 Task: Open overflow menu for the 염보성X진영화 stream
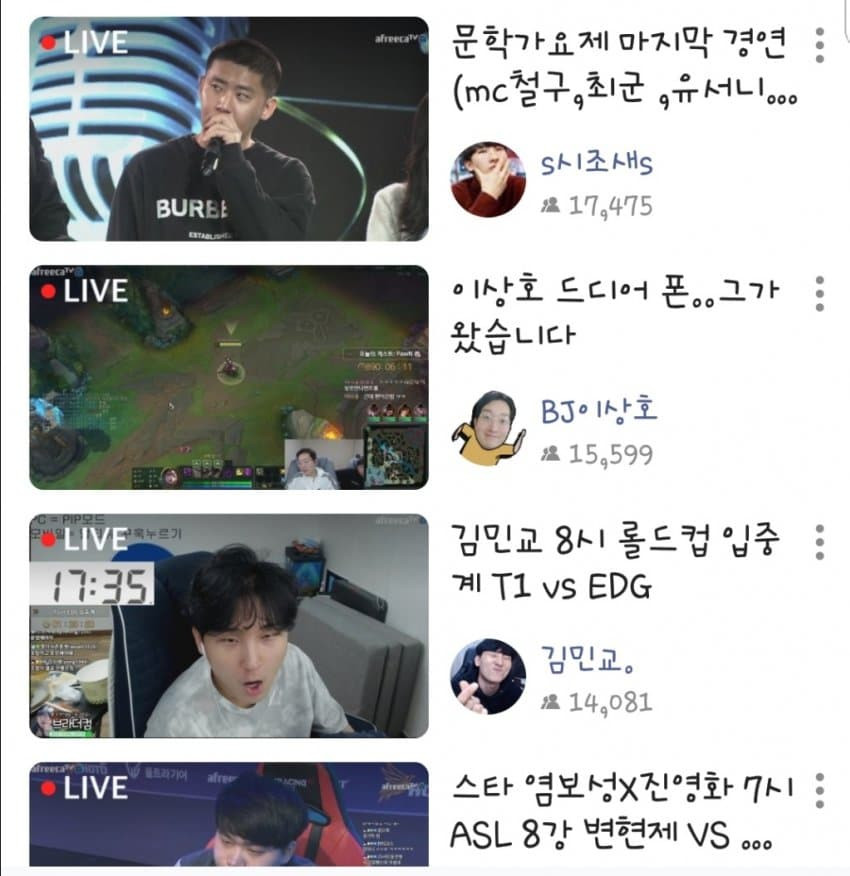click(x=820, y=790)
